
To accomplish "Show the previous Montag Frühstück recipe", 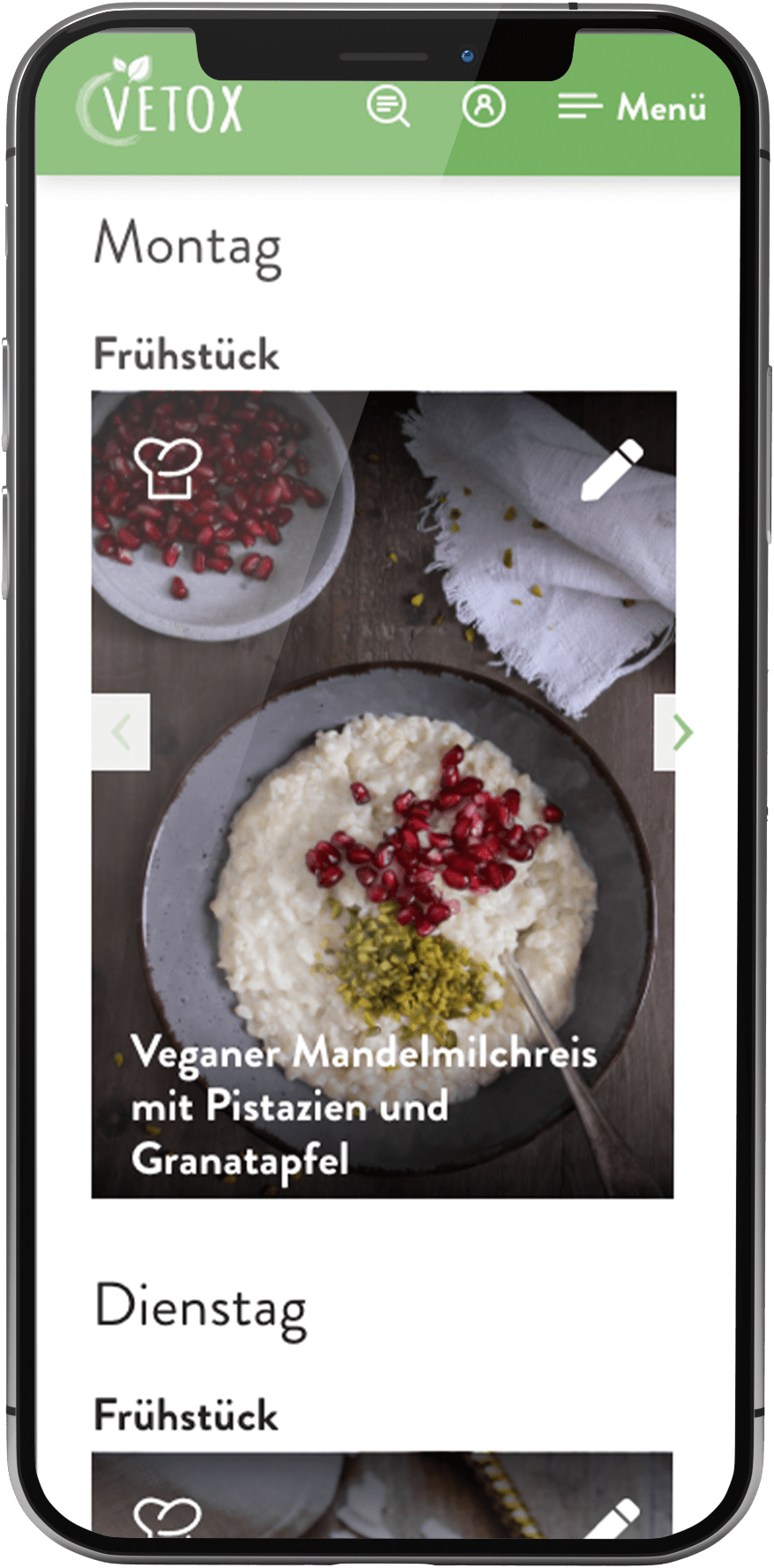I will click(121, 732).
